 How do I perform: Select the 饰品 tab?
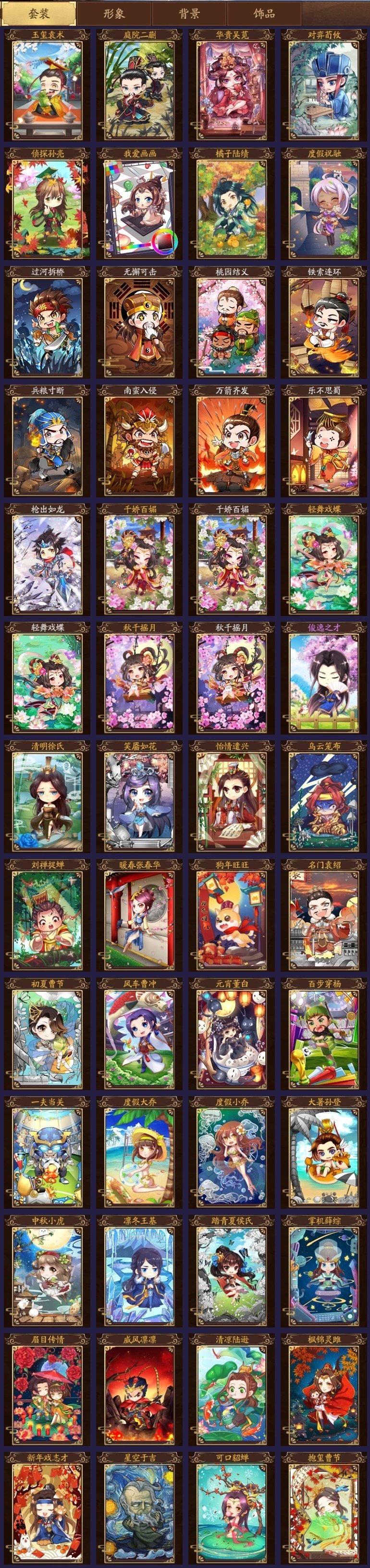click(263, 13)
